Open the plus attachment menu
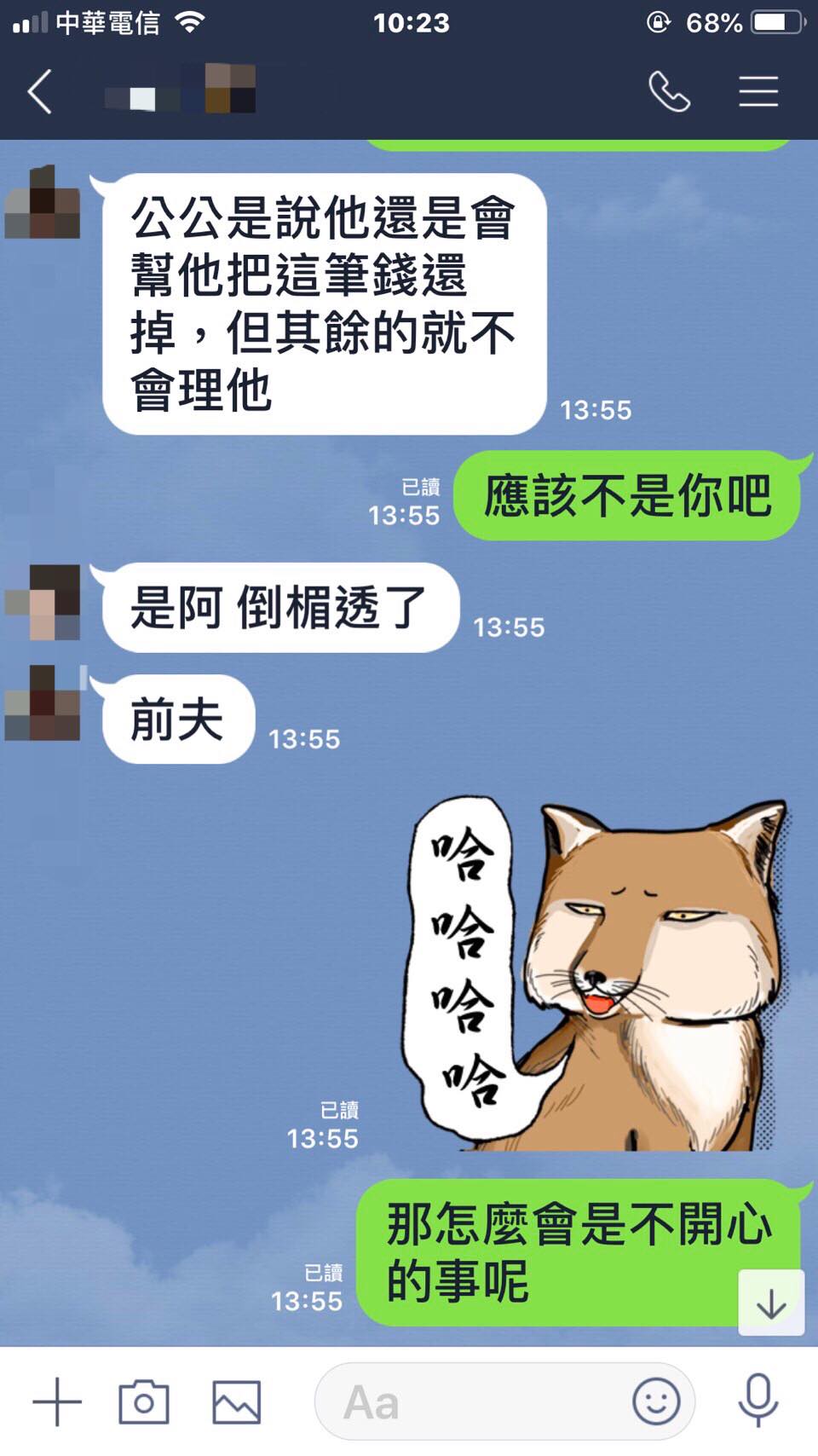Viewport: 818px width, 1456px height. coord(57,1401)
